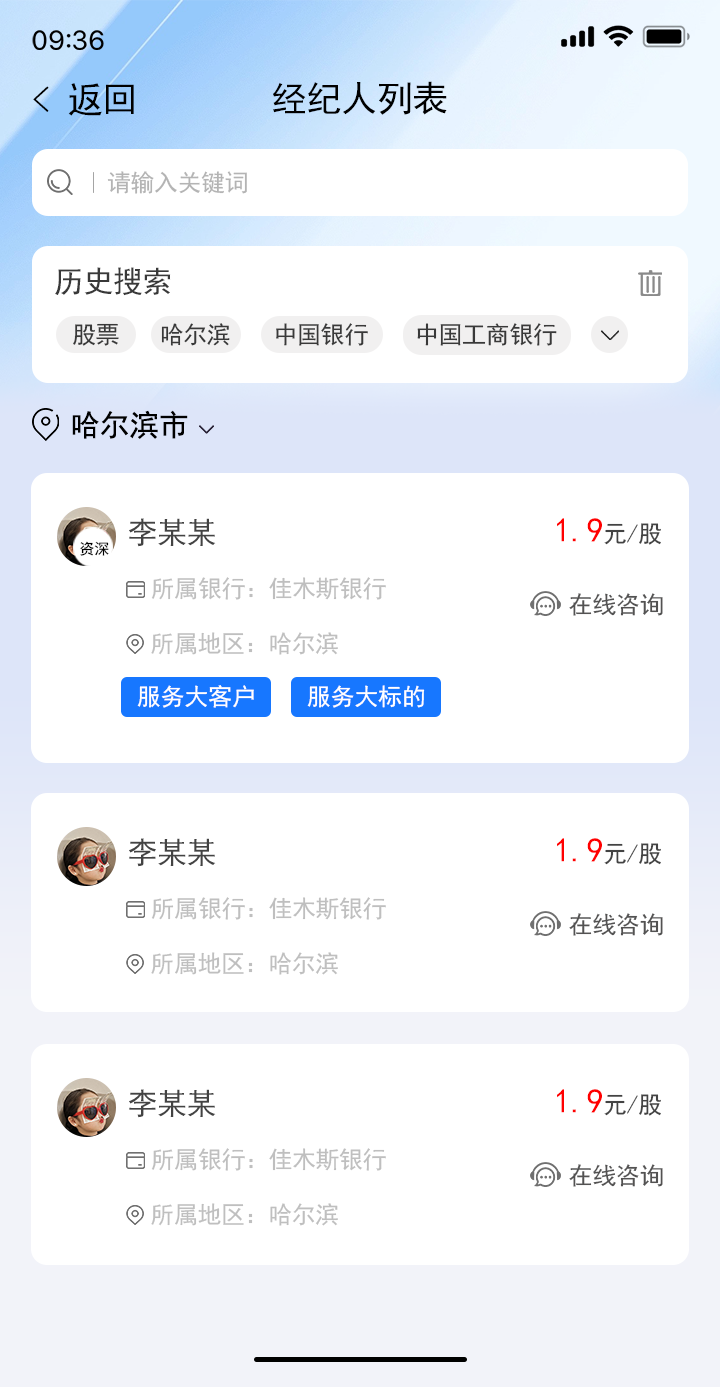Select the 服务大标的 tag

[366, 697]
